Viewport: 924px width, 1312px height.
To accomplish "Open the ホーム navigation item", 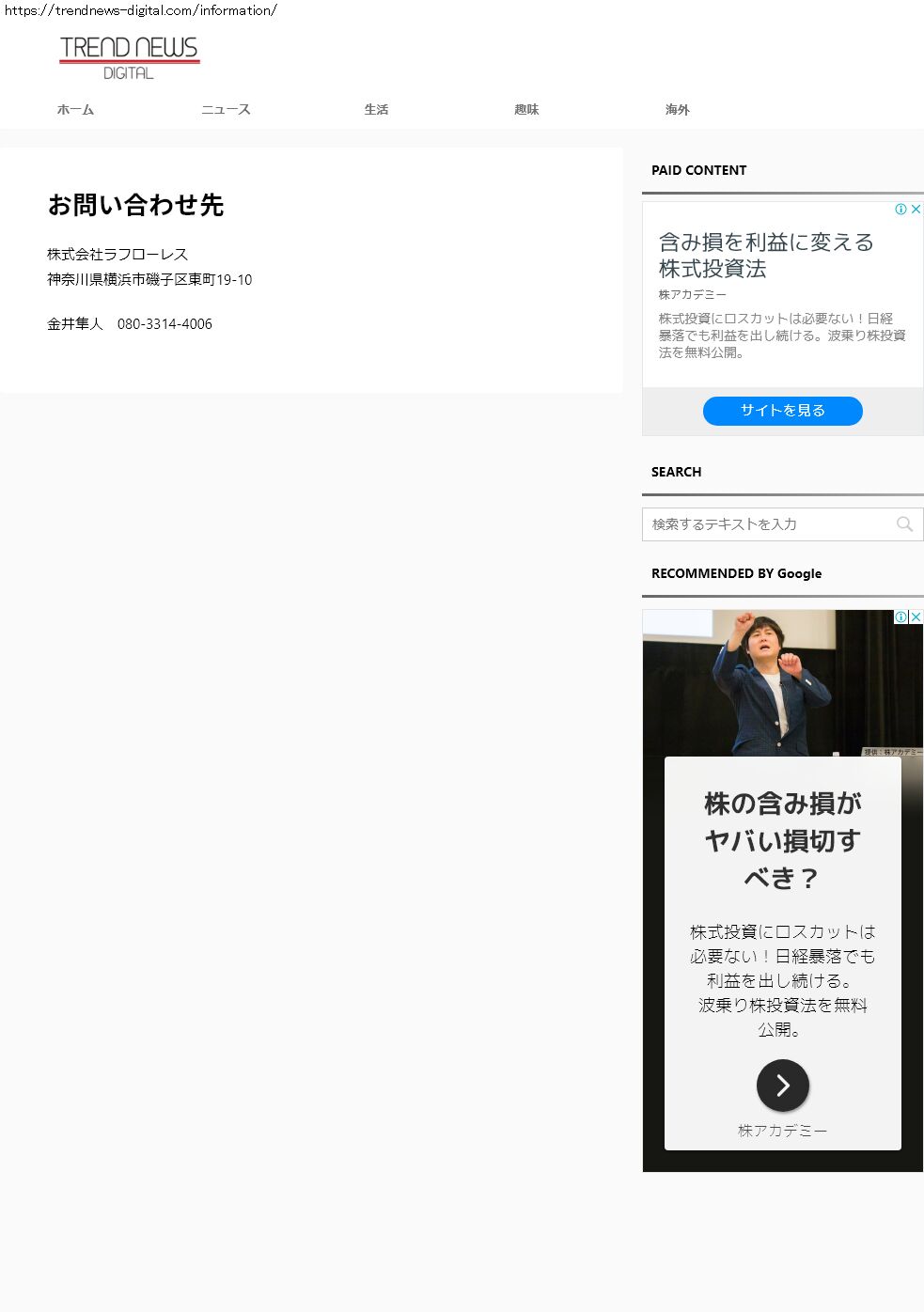I will click(x=75, y=110).
